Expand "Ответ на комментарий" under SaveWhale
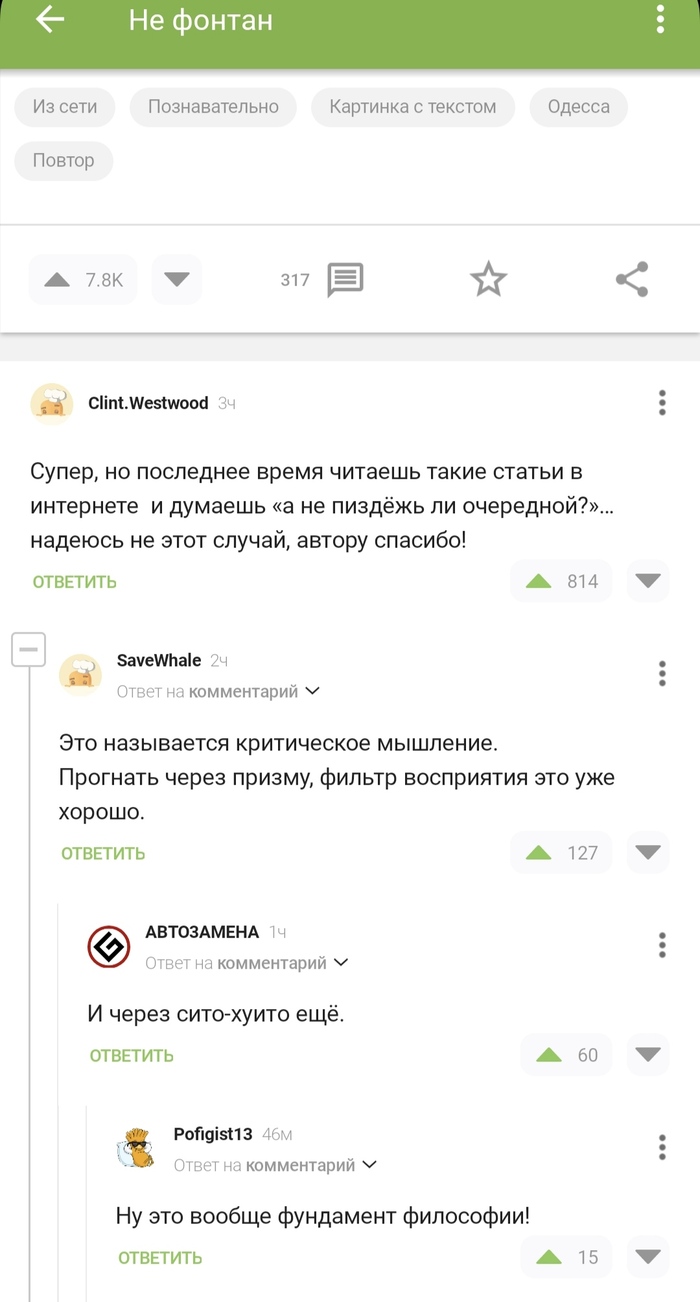Viewport: 700px width, 1302px height. pos(218,691)
